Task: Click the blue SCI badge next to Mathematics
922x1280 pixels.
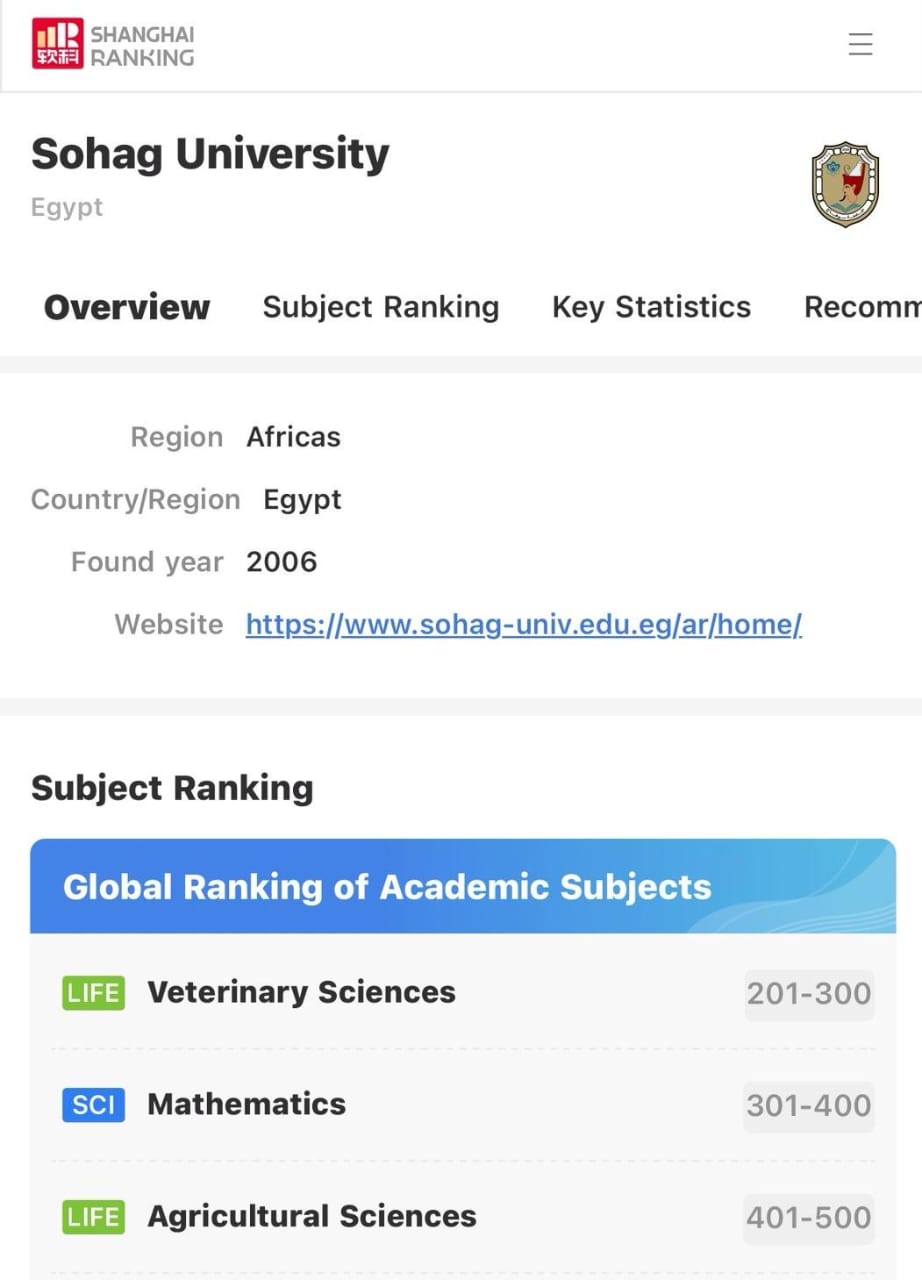Action: pyautogui.click(x=93, y=1105)
